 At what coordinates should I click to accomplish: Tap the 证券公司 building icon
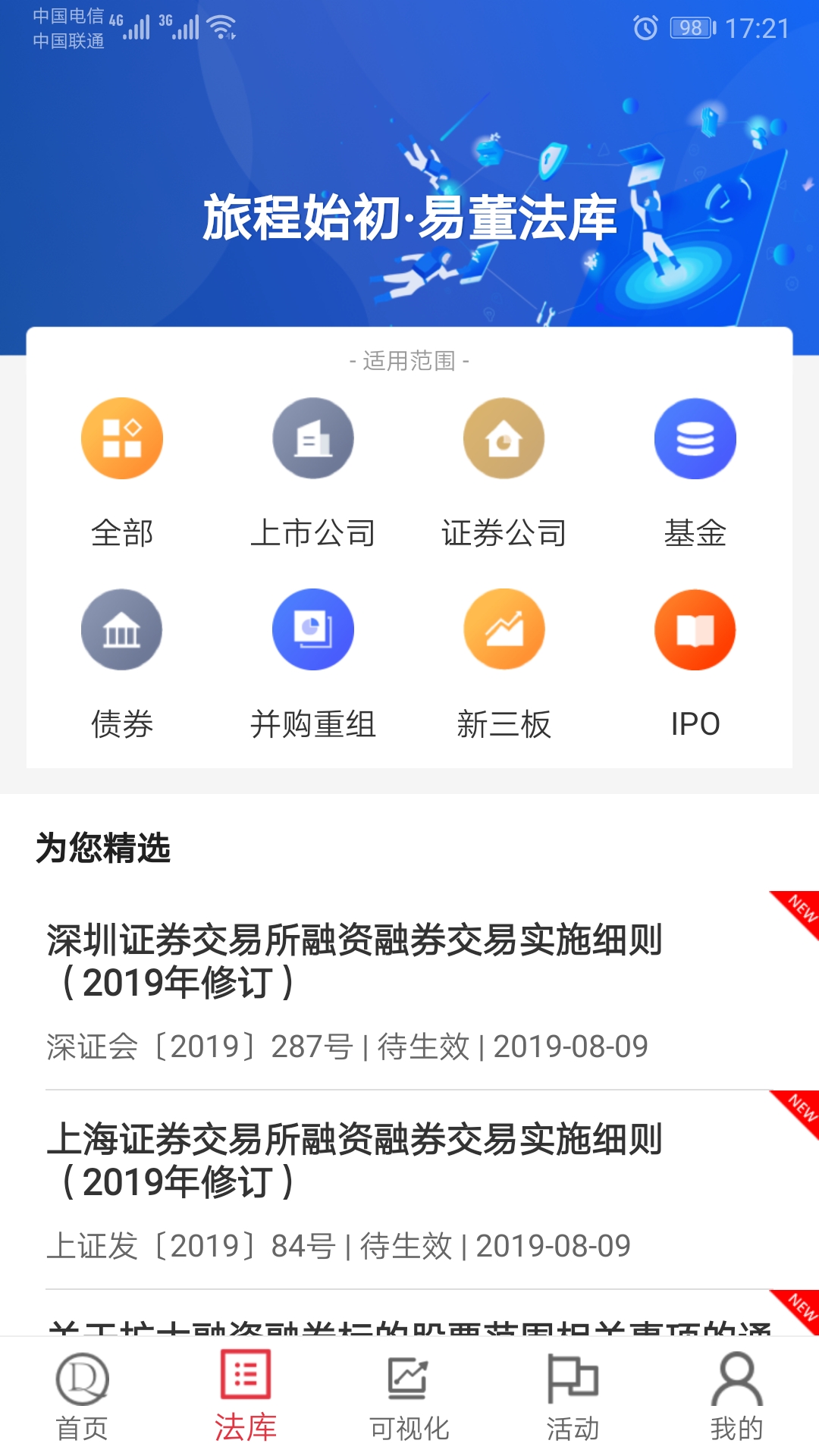click(504, 438)
